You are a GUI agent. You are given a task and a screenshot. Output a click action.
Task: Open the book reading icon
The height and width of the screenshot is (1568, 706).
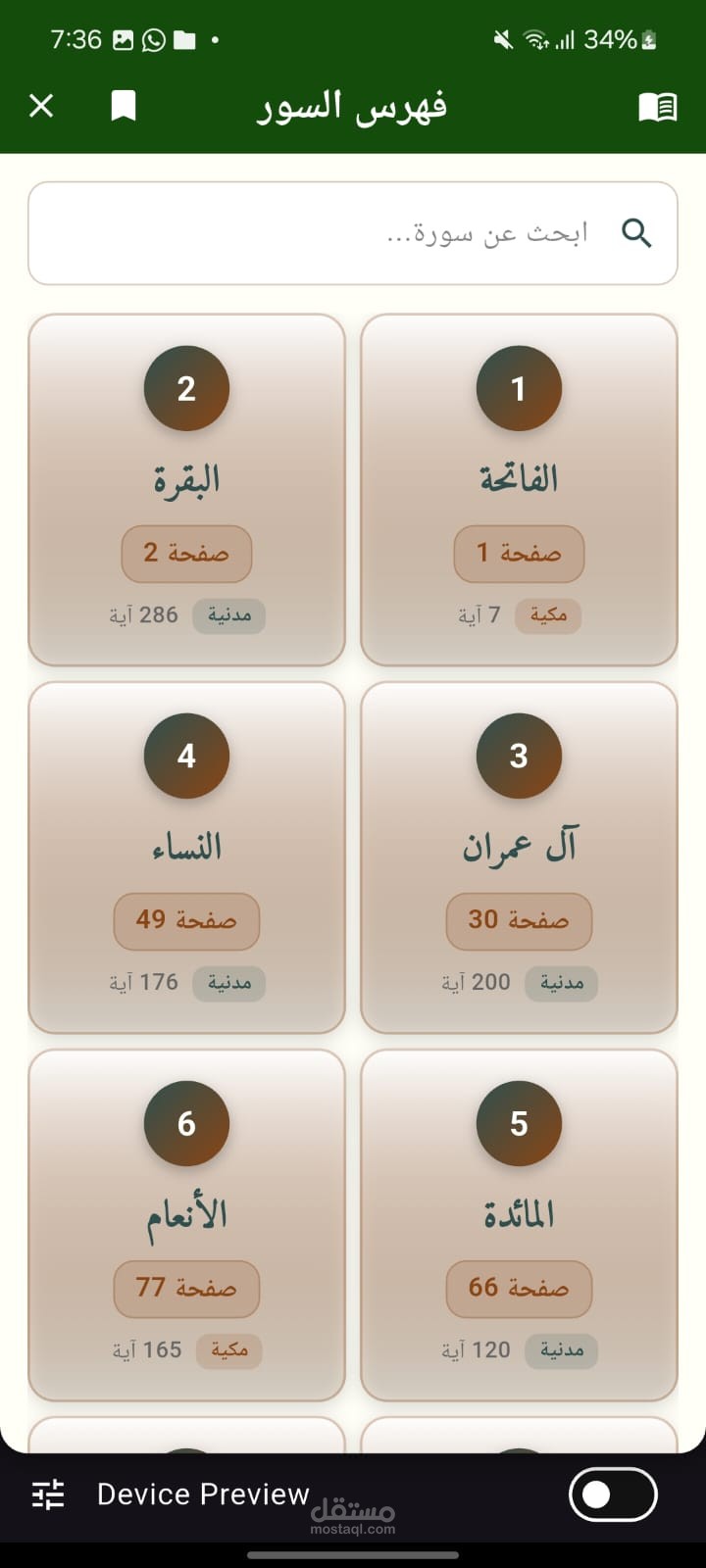[x=657, y=106]
